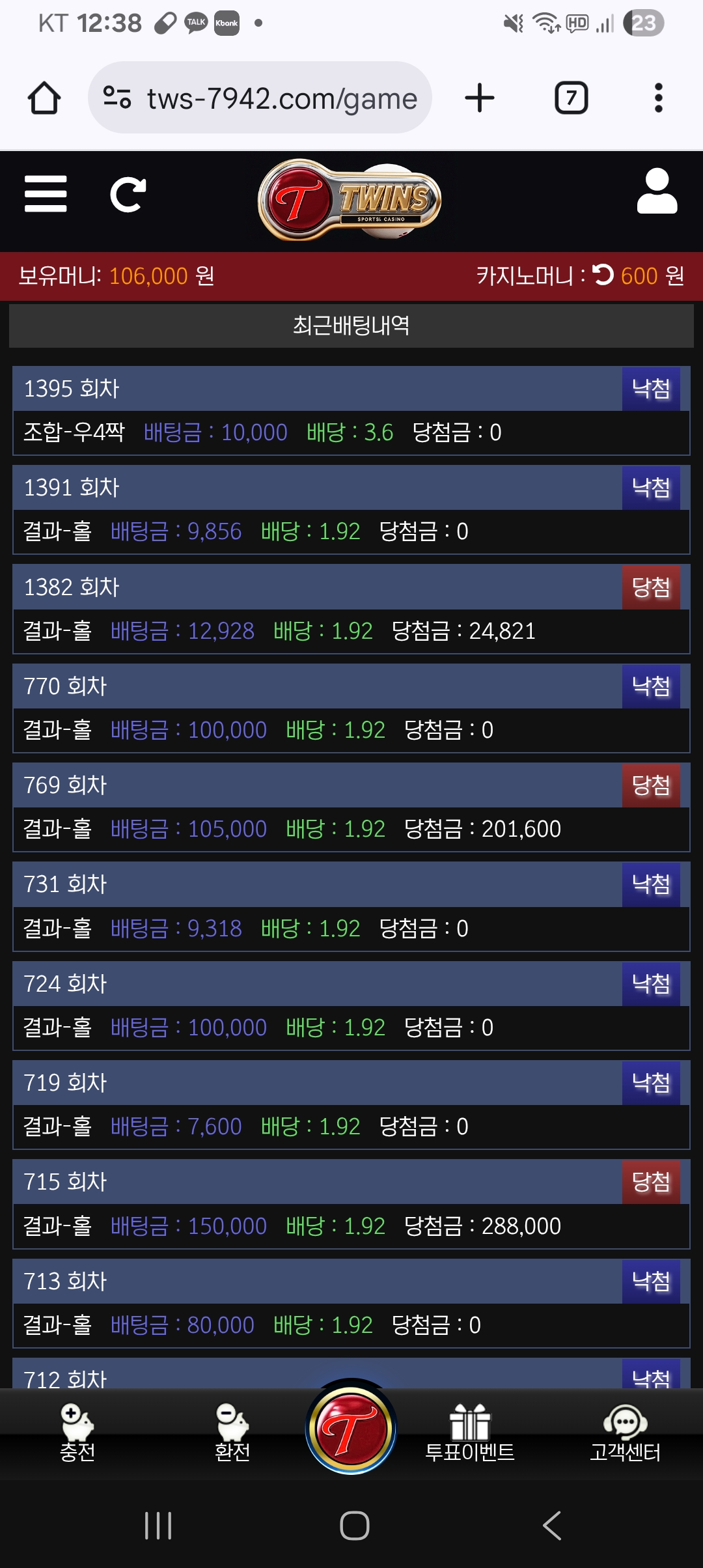Open the user profile icon
Image resolution: width=703 pixels, height=1568 pixels.
(x=657, y=191)
